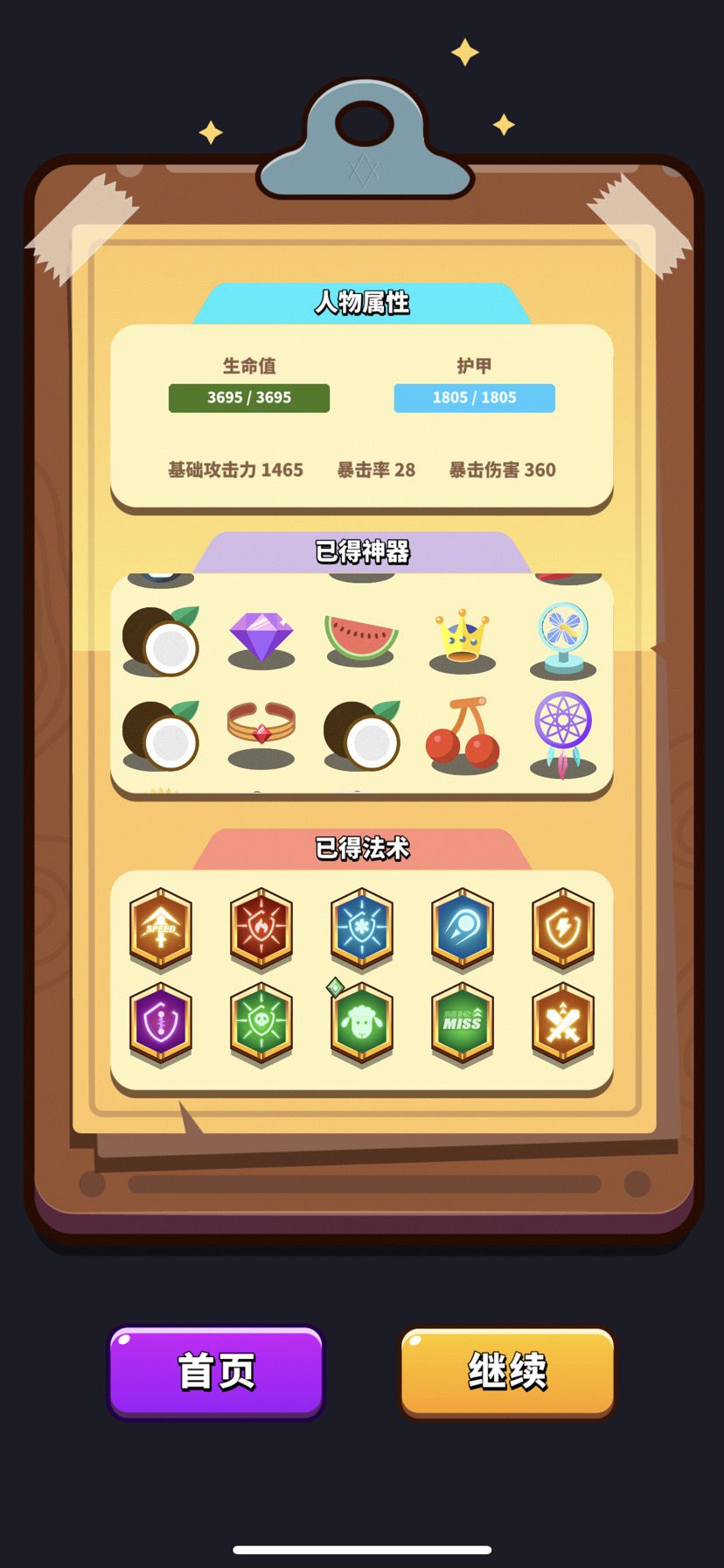Select the green skull shield spell

(x=261, y=1024)
